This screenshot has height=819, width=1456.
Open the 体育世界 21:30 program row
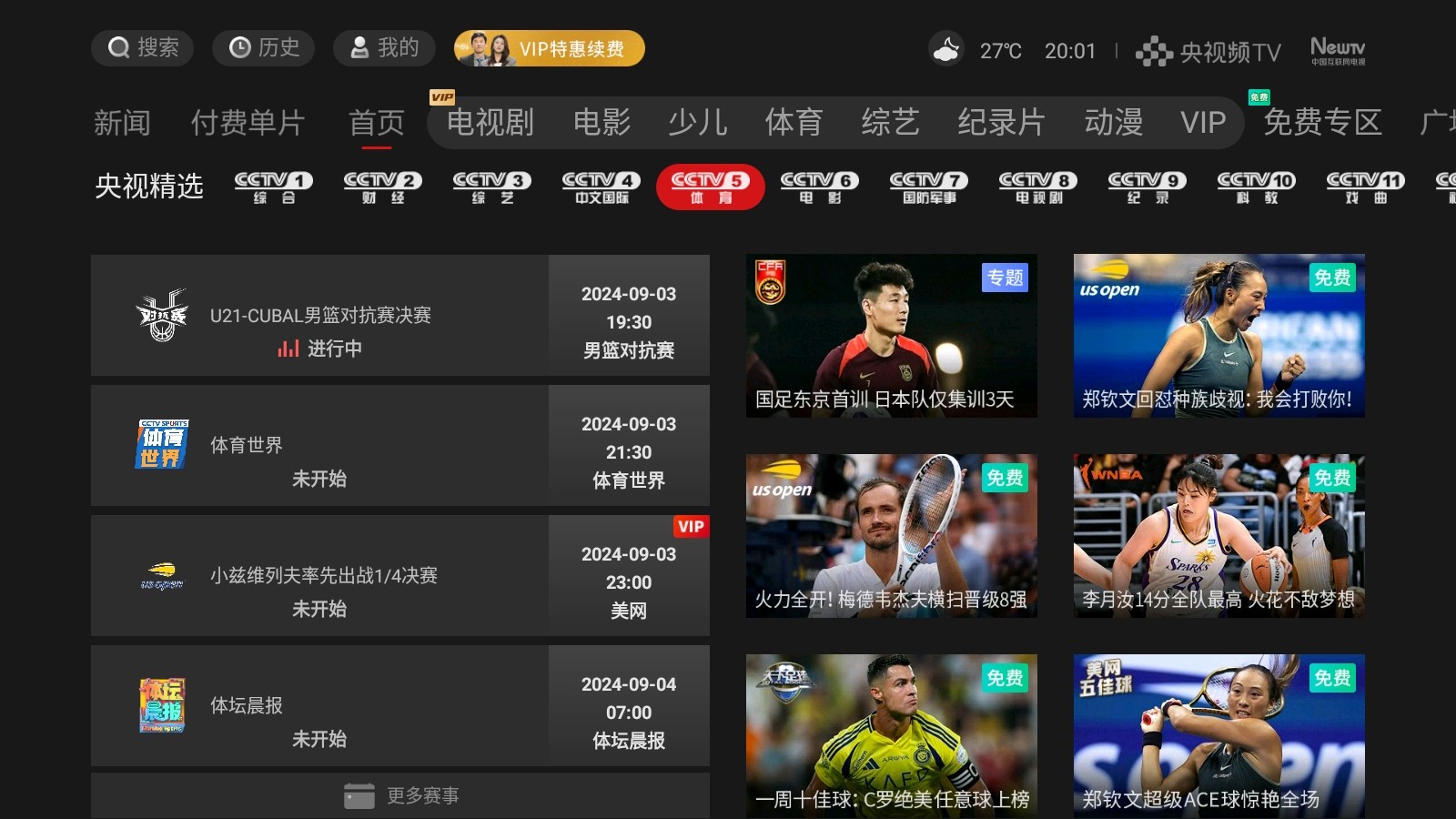click(400, 446)
